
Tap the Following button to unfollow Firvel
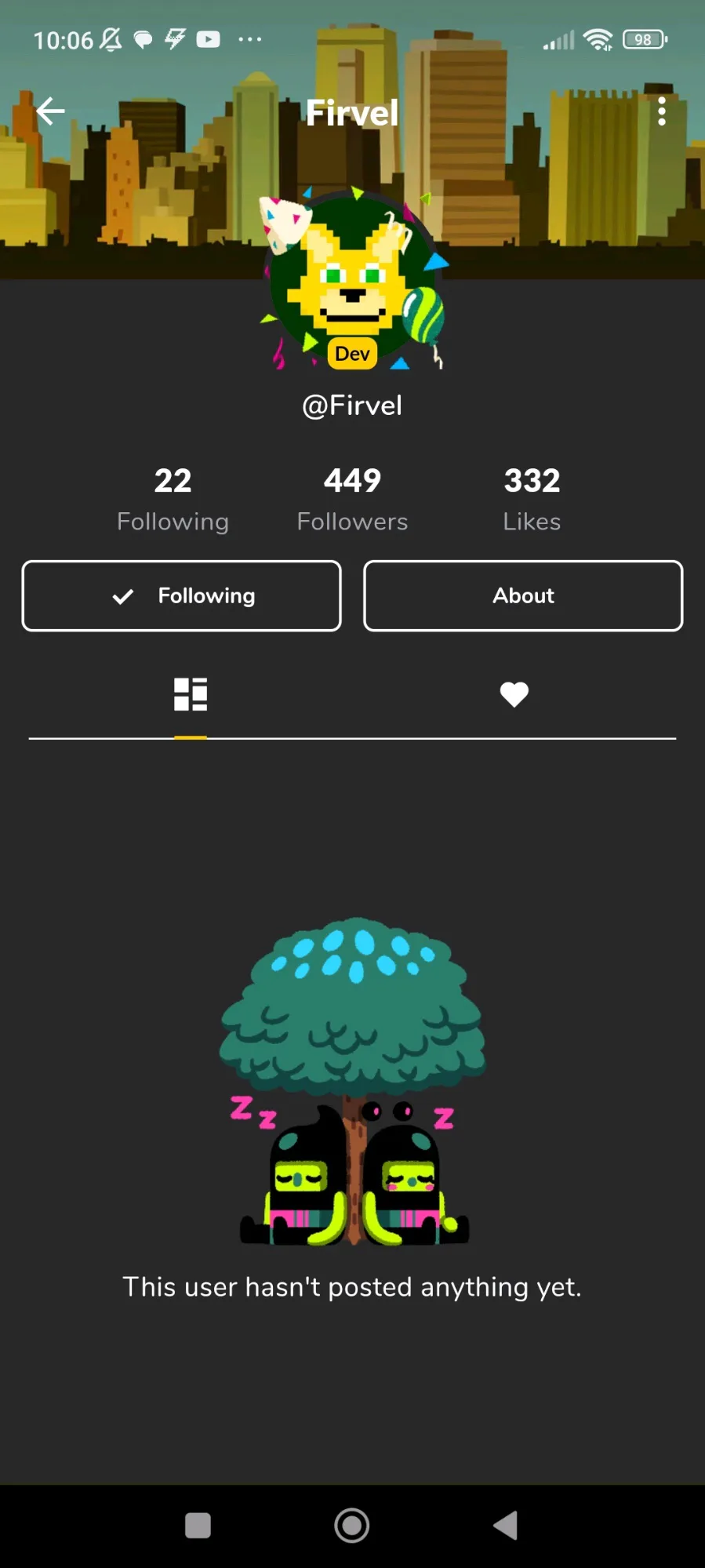(182, 596)
